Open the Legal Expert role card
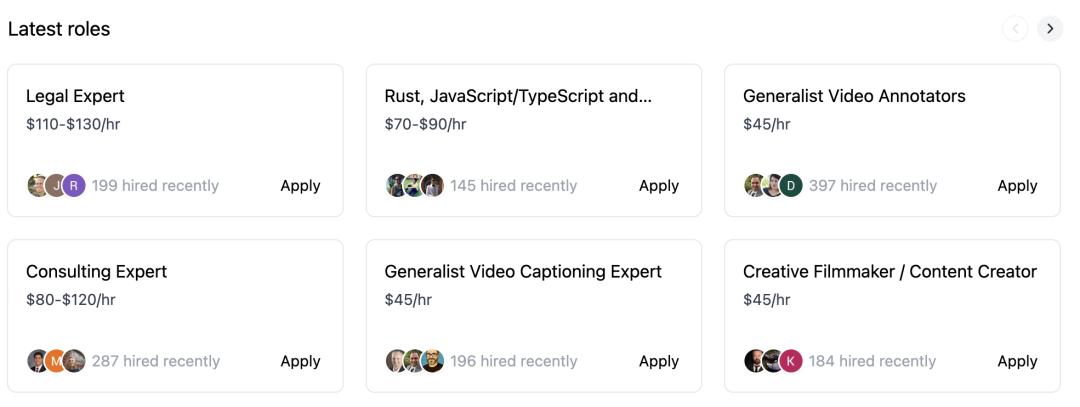Screen dimensions: 1080x407 coord(75,97)
